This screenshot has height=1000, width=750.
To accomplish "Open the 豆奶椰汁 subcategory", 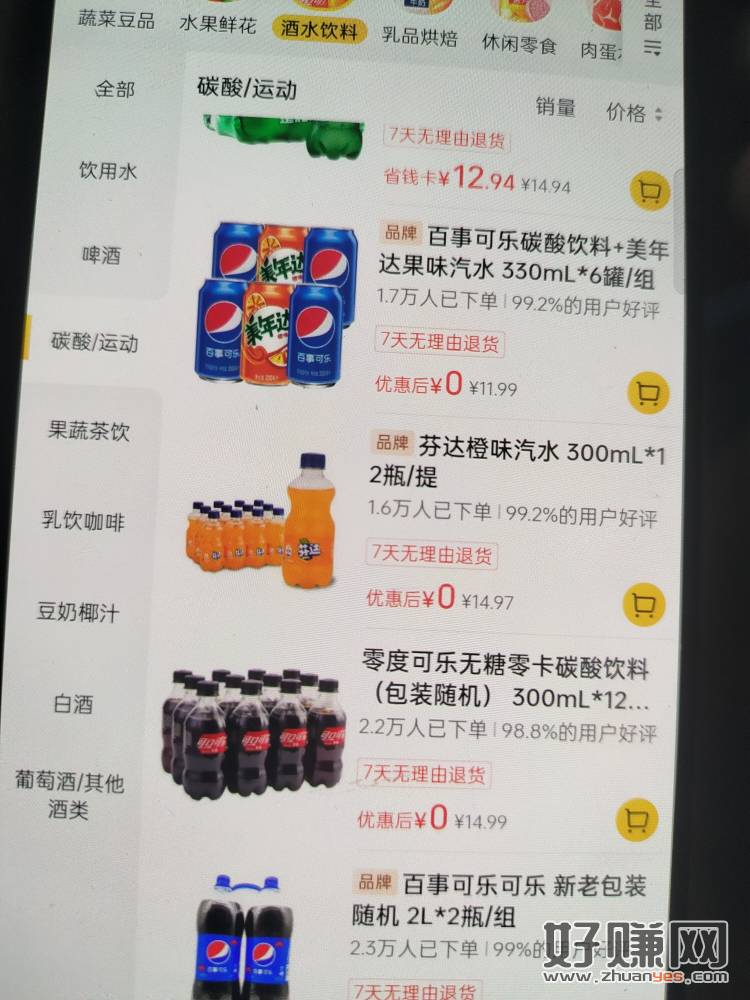I will coord(78,612).
